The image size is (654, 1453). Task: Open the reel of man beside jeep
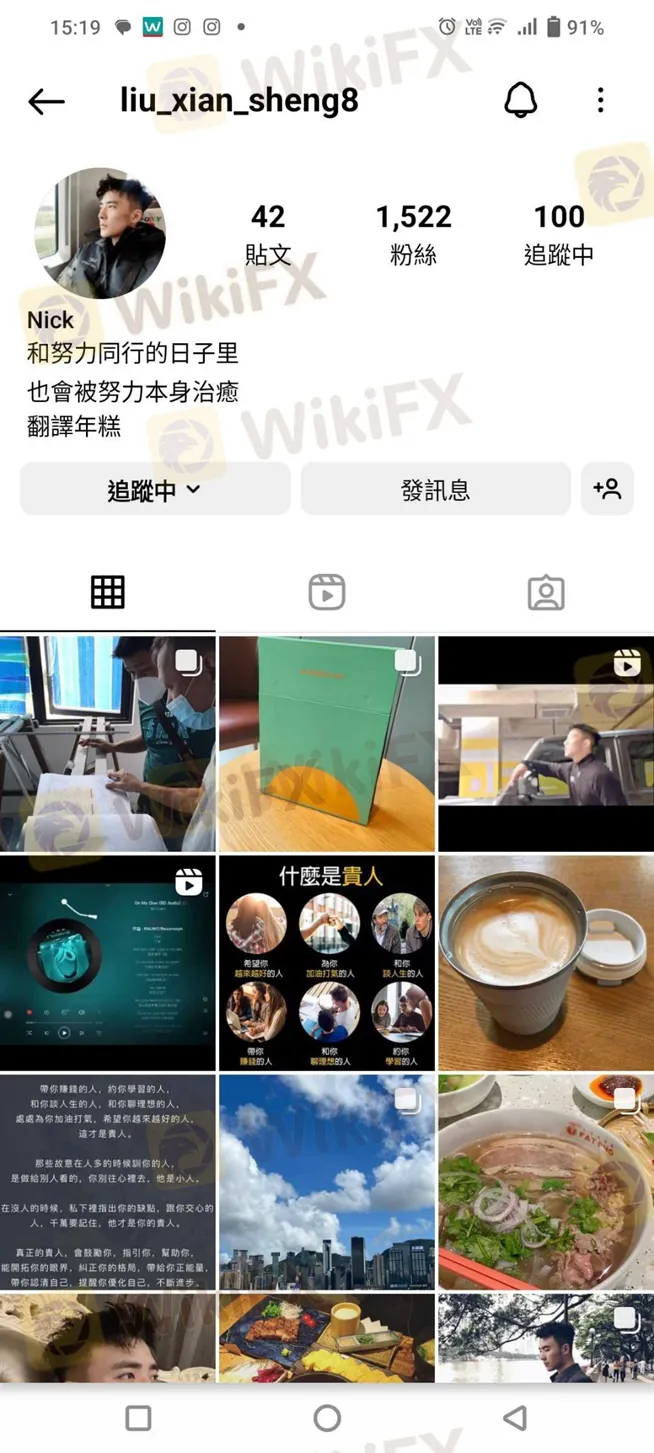click(546, 744)
